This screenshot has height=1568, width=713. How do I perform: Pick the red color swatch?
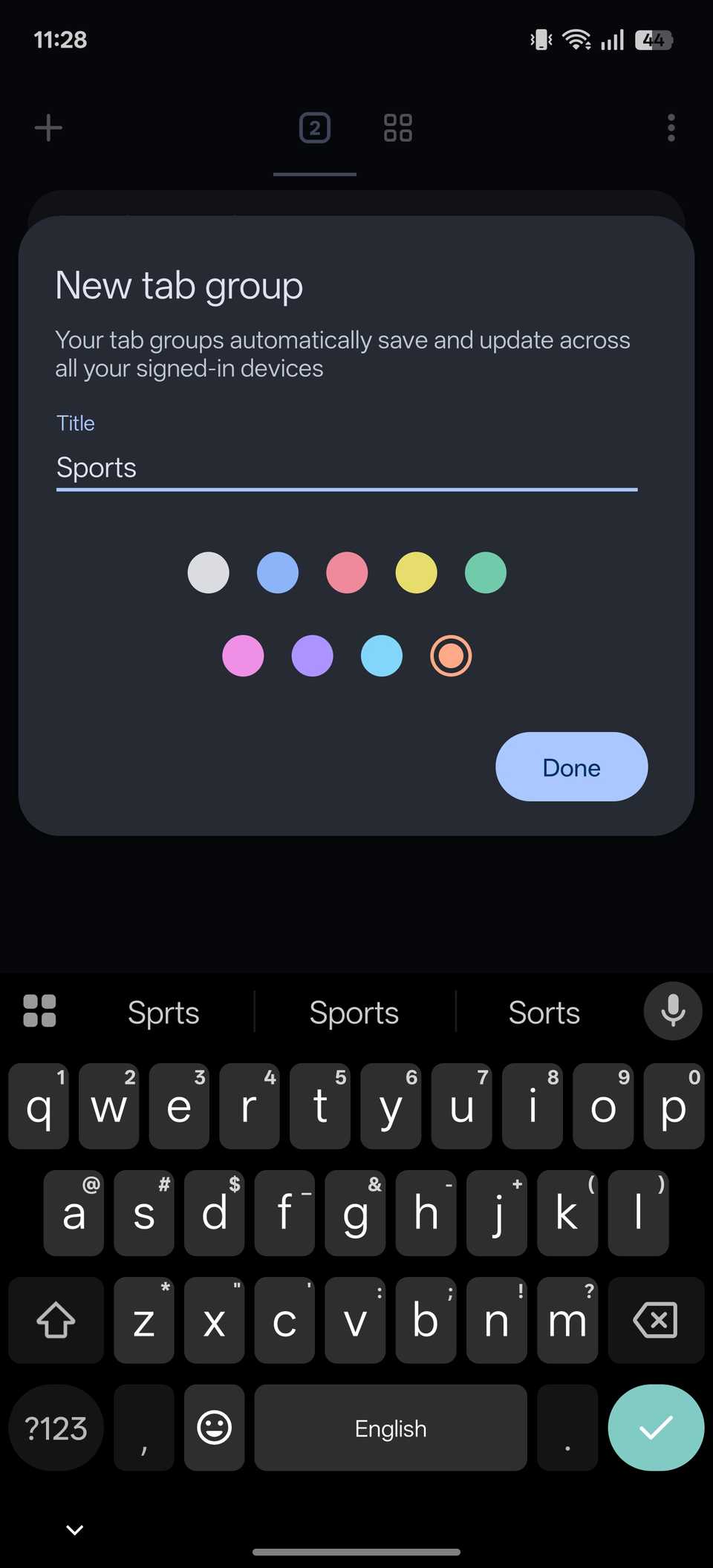click(x=347, y=572)
